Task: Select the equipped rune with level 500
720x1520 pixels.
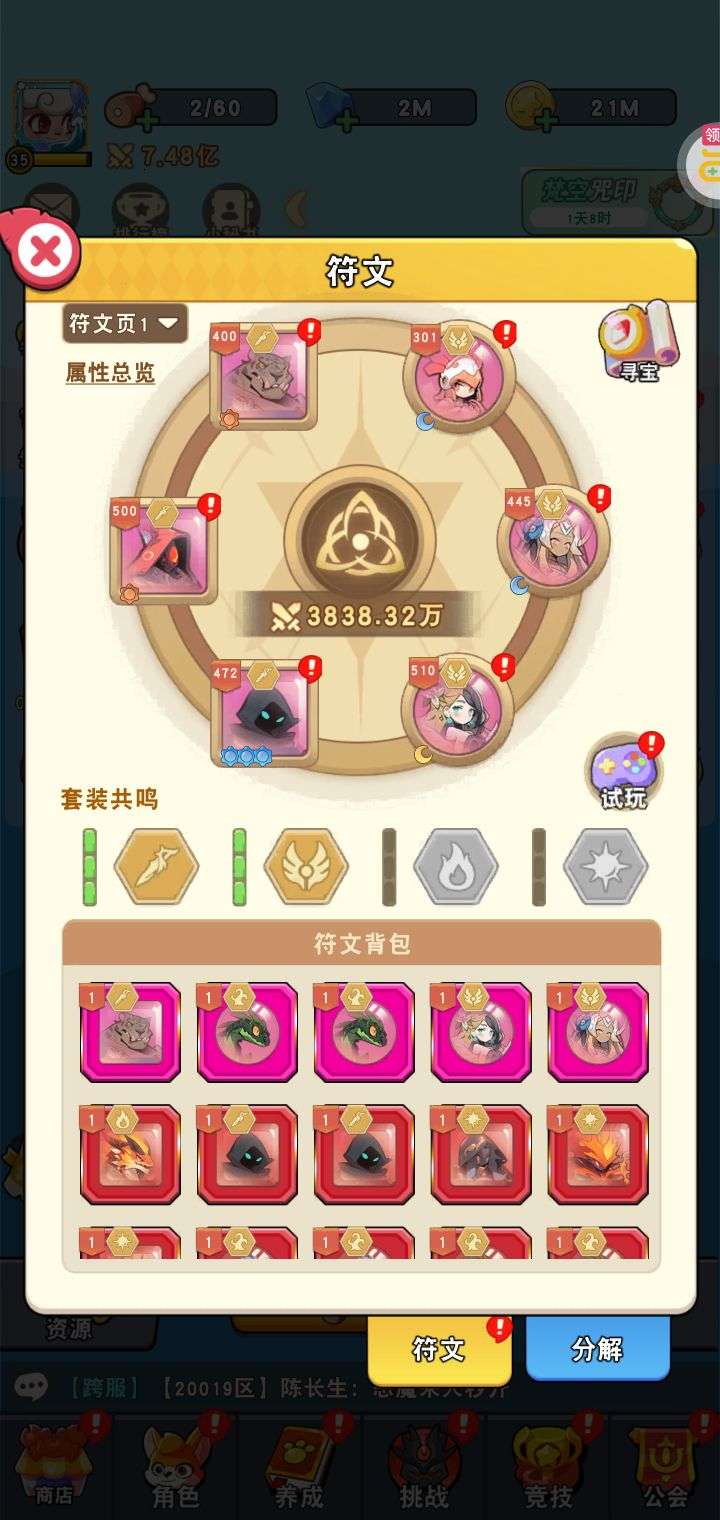Action: [164, 551]
